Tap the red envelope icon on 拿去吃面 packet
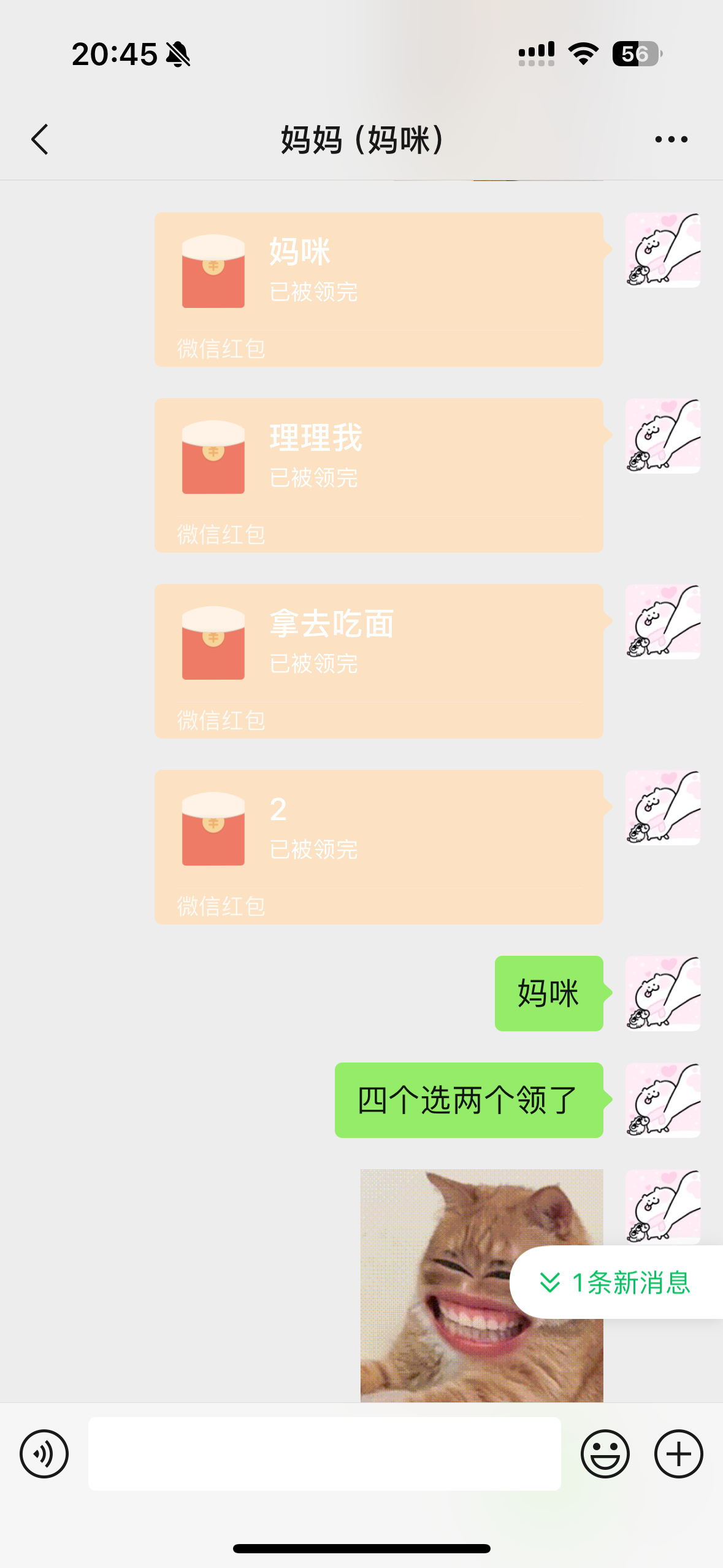 coord(213,644)
